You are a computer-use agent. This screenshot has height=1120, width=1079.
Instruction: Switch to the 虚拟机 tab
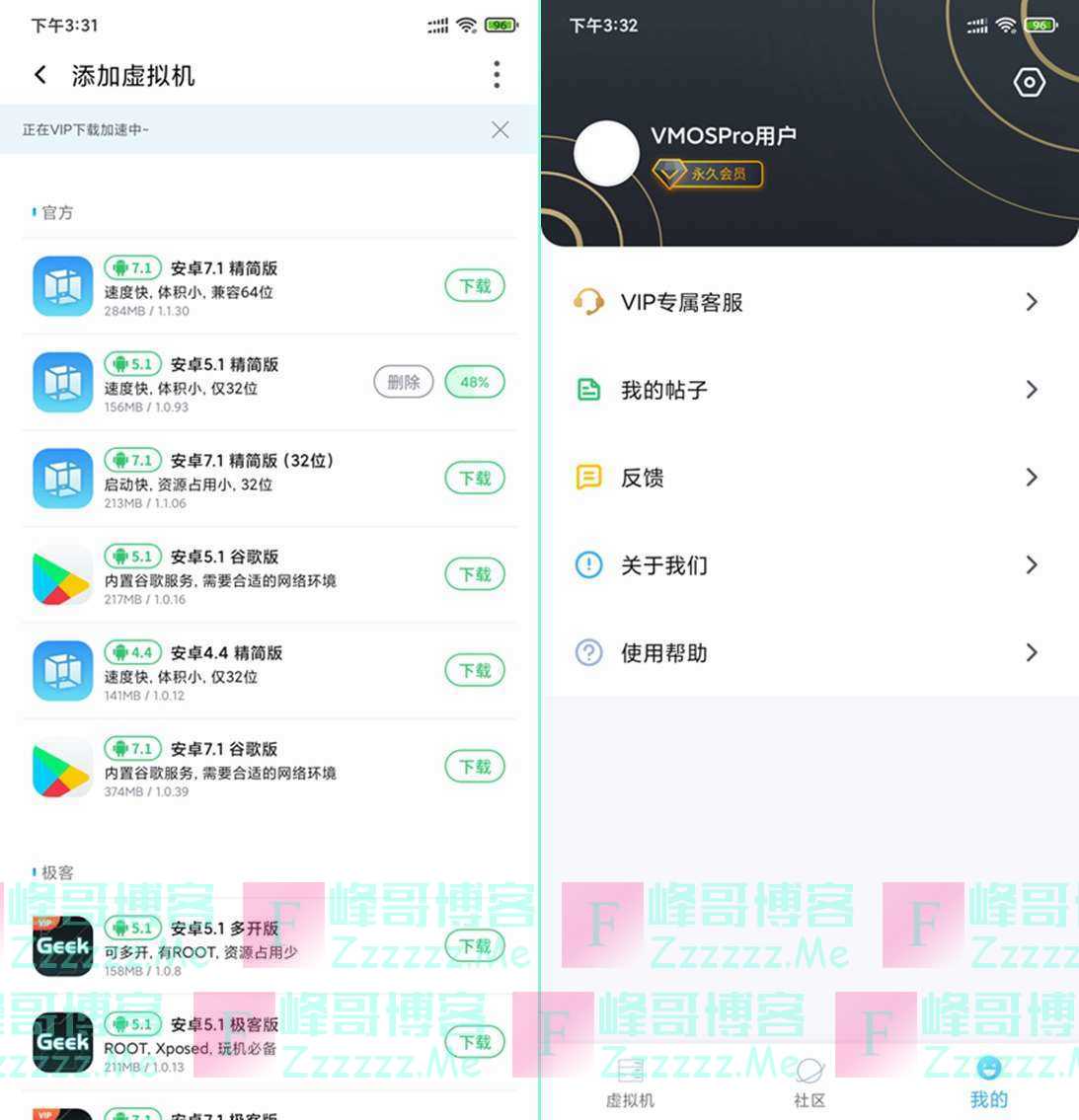(x=630, y=1083)
